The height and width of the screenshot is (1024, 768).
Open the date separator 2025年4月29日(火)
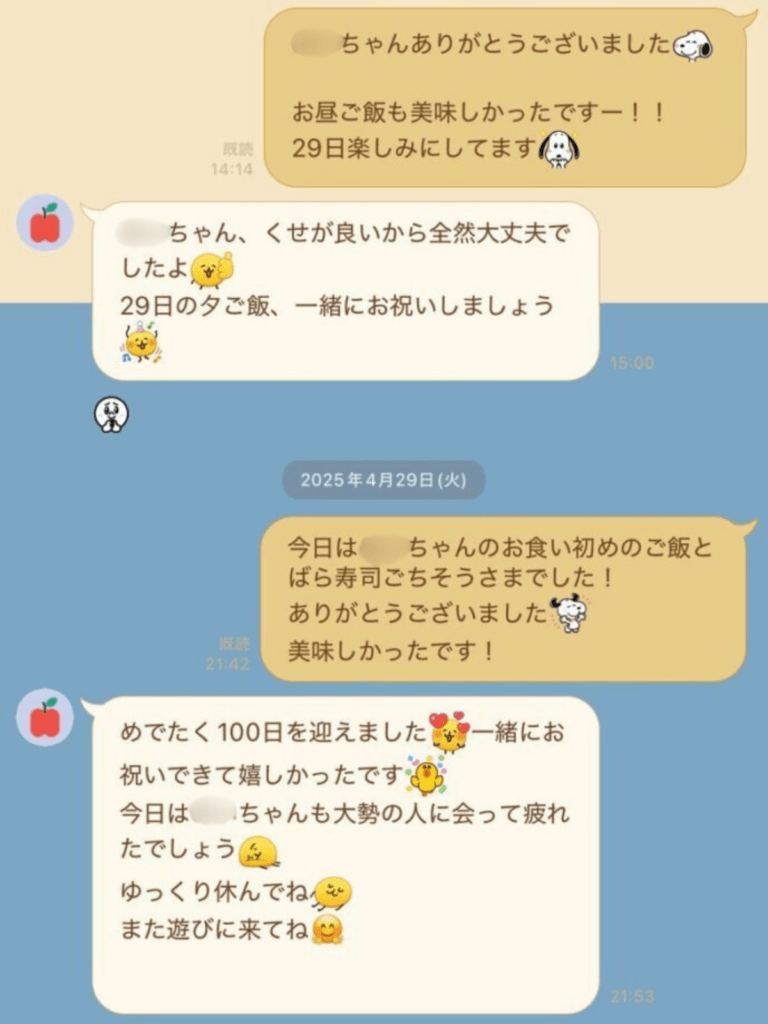385,479
